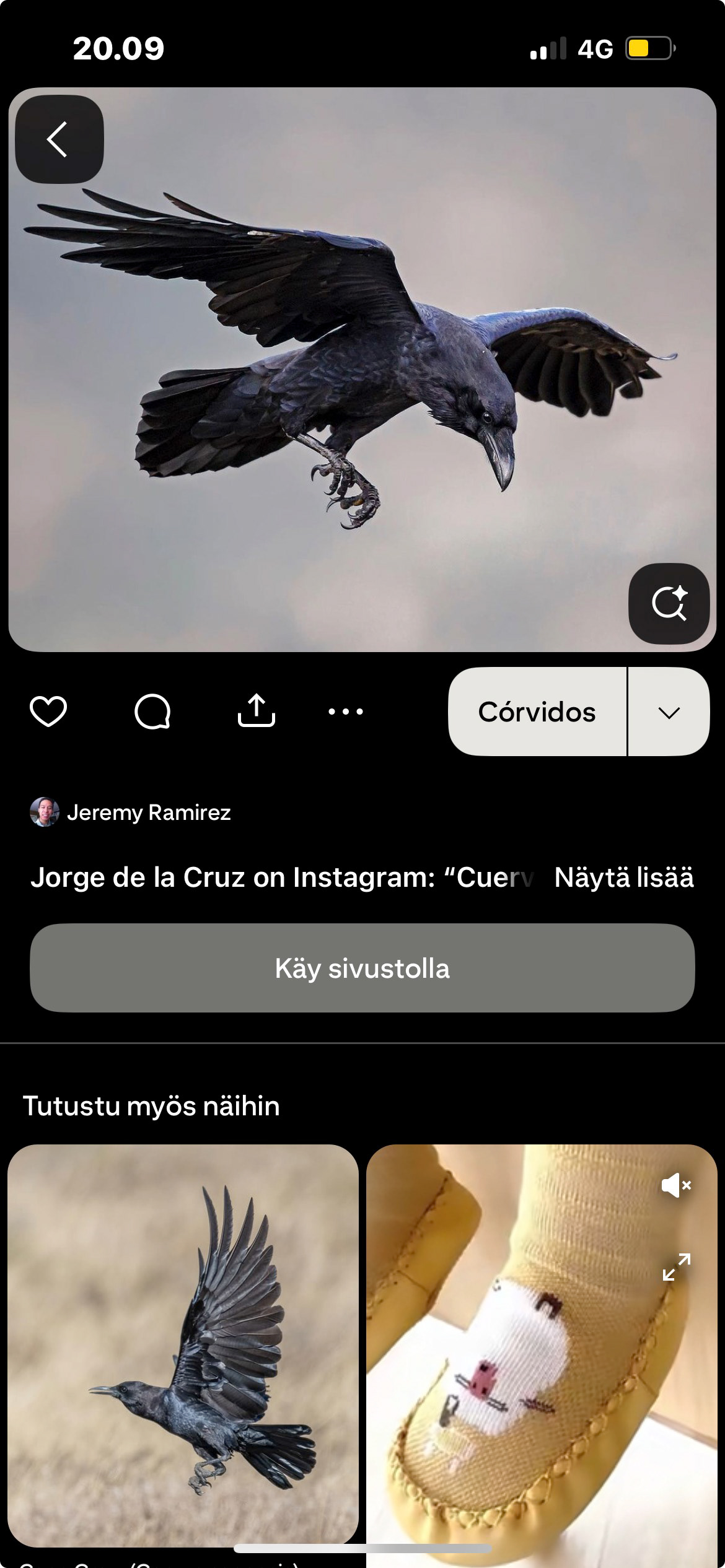Tap Näytä lisää to expand the description
Viewport: 725px width, 1568px height.
coord(623,878)
